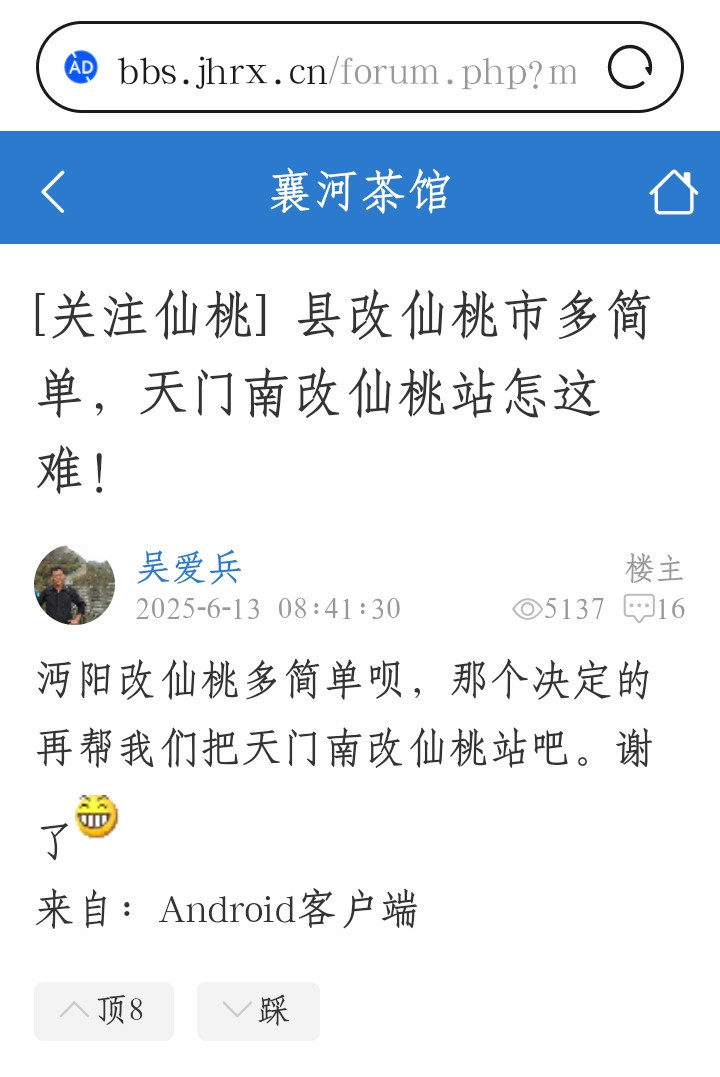Open the forum home icon

[673, 191]
